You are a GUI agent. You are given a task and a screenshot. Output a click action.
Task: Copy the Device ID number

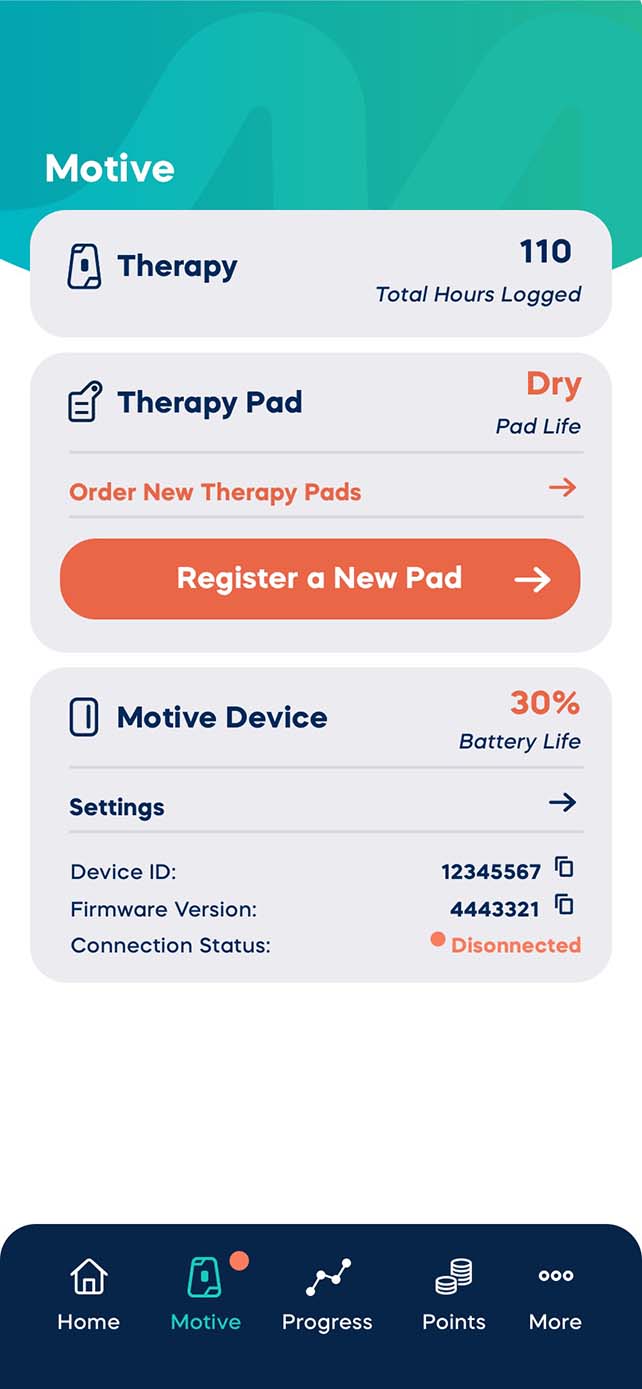tap(564, 868)
